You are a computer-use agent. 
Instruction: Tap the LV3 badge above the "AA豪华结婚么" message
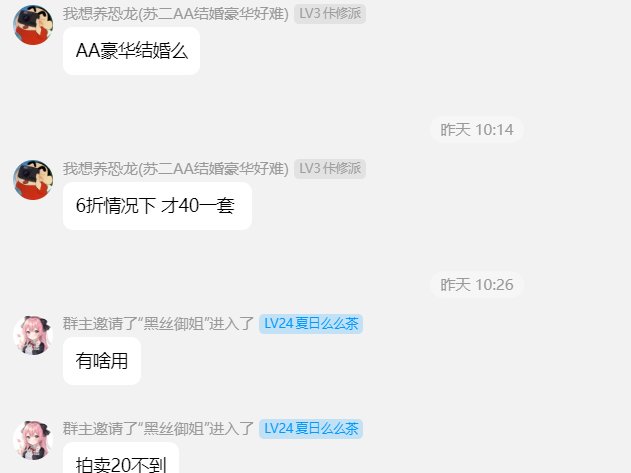(329, 14)
